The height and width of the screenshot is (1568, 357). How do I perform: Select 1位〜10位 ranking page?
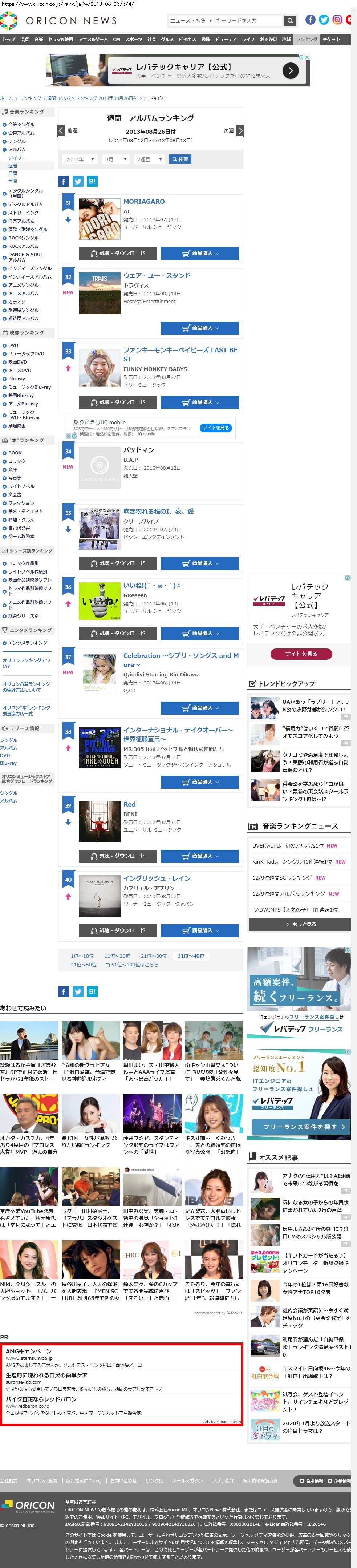82,955
